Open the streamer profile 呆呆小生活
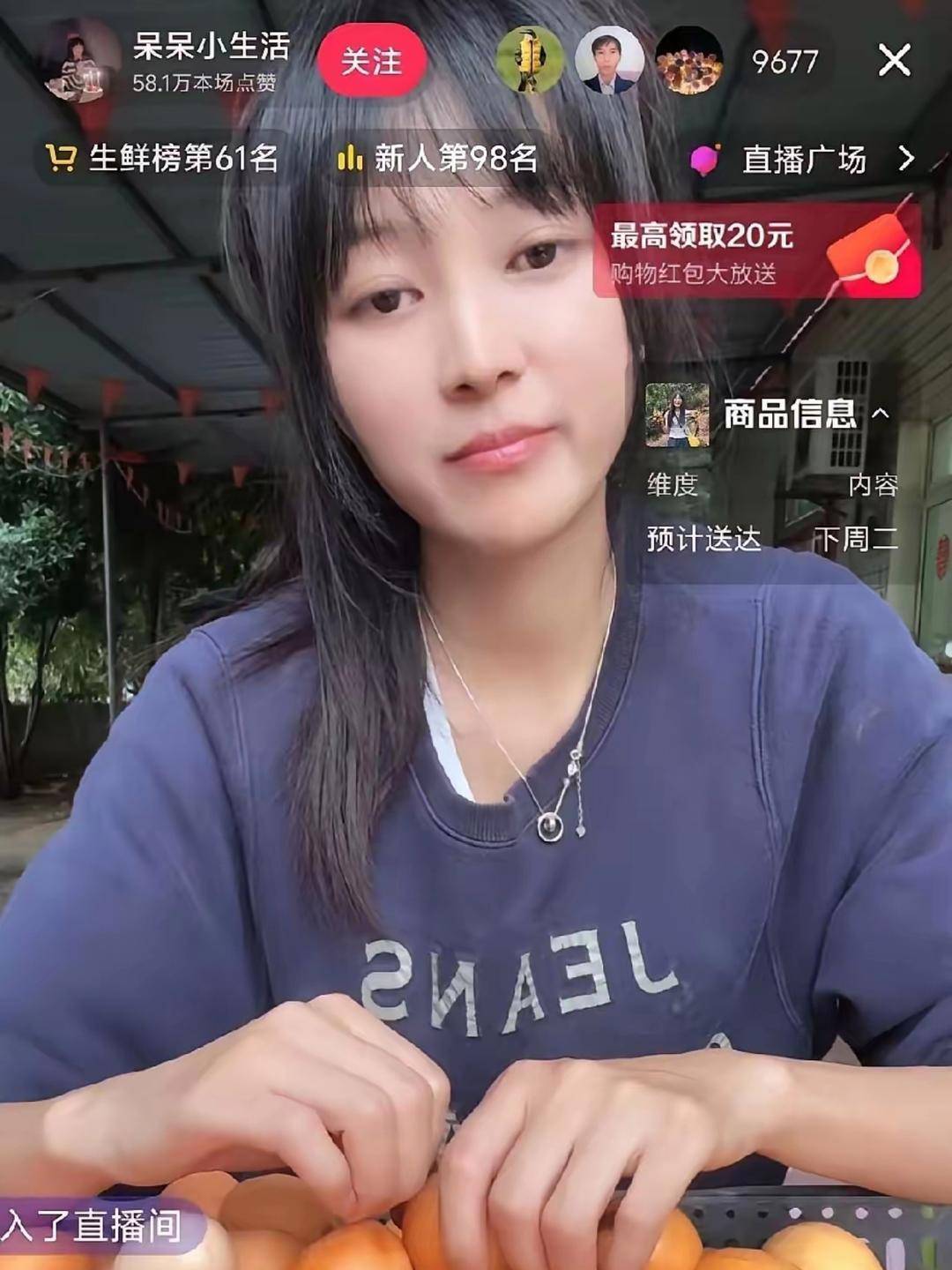Screen dimensions: 952x1270 tap(212, 48)
